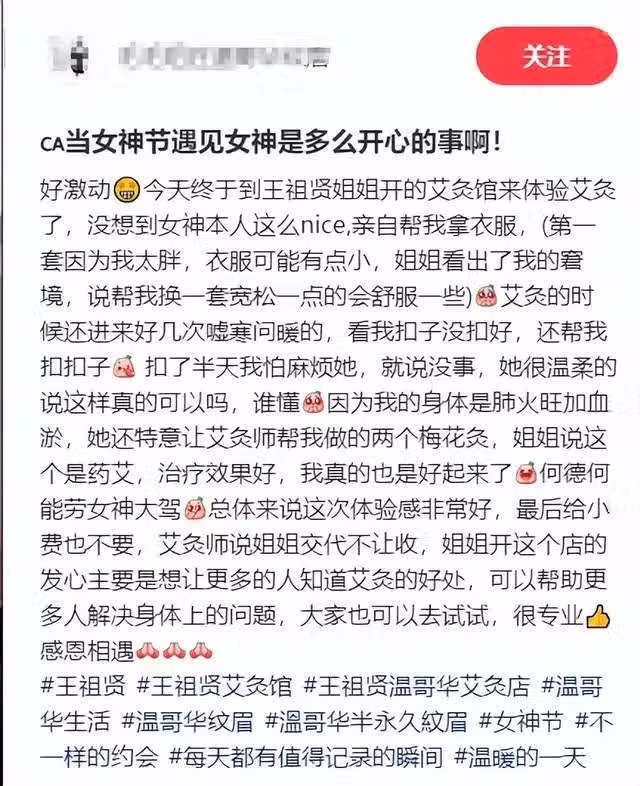Open the #每天都有值得记录的瞬间 hashtag
Screen dimensions: 640x786
coord(306,756)
